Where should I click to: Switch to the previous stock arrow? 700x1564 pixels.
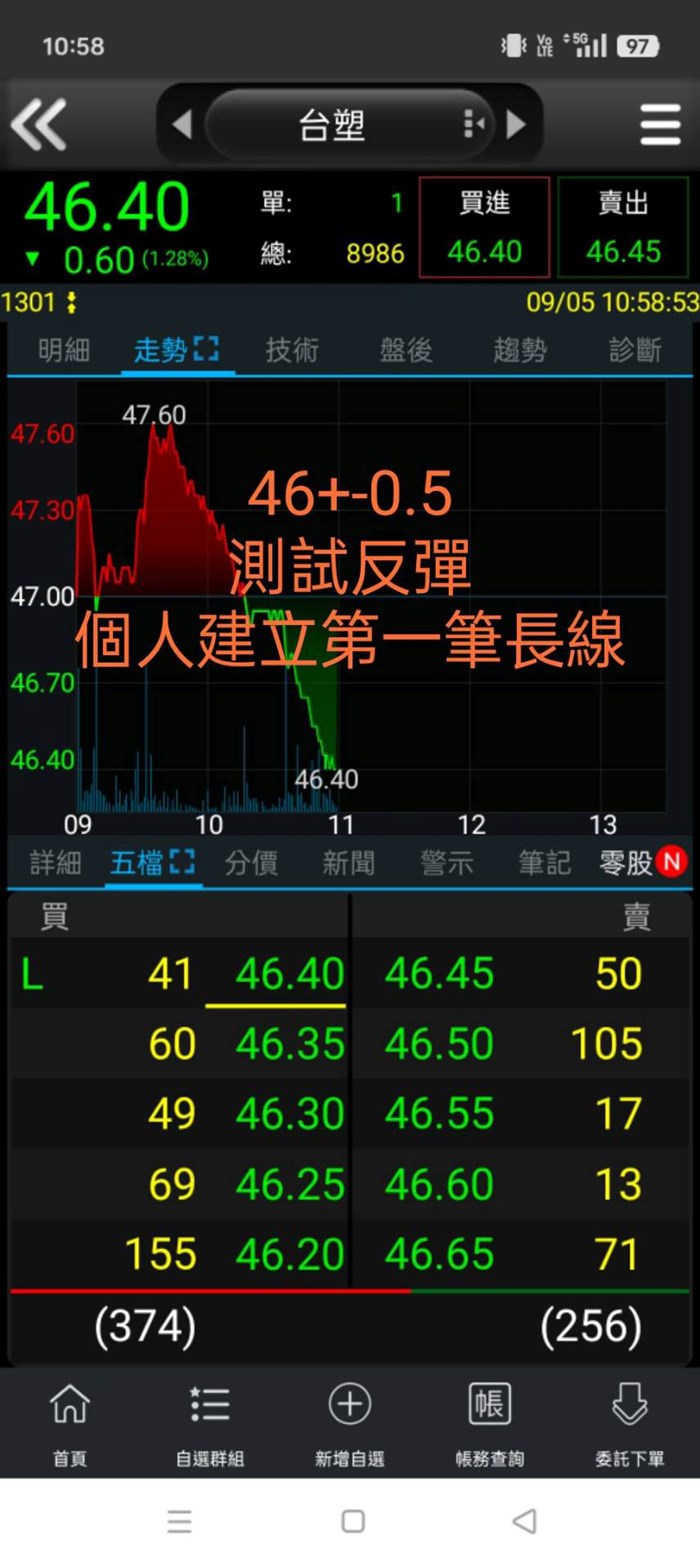pos(182,124)
